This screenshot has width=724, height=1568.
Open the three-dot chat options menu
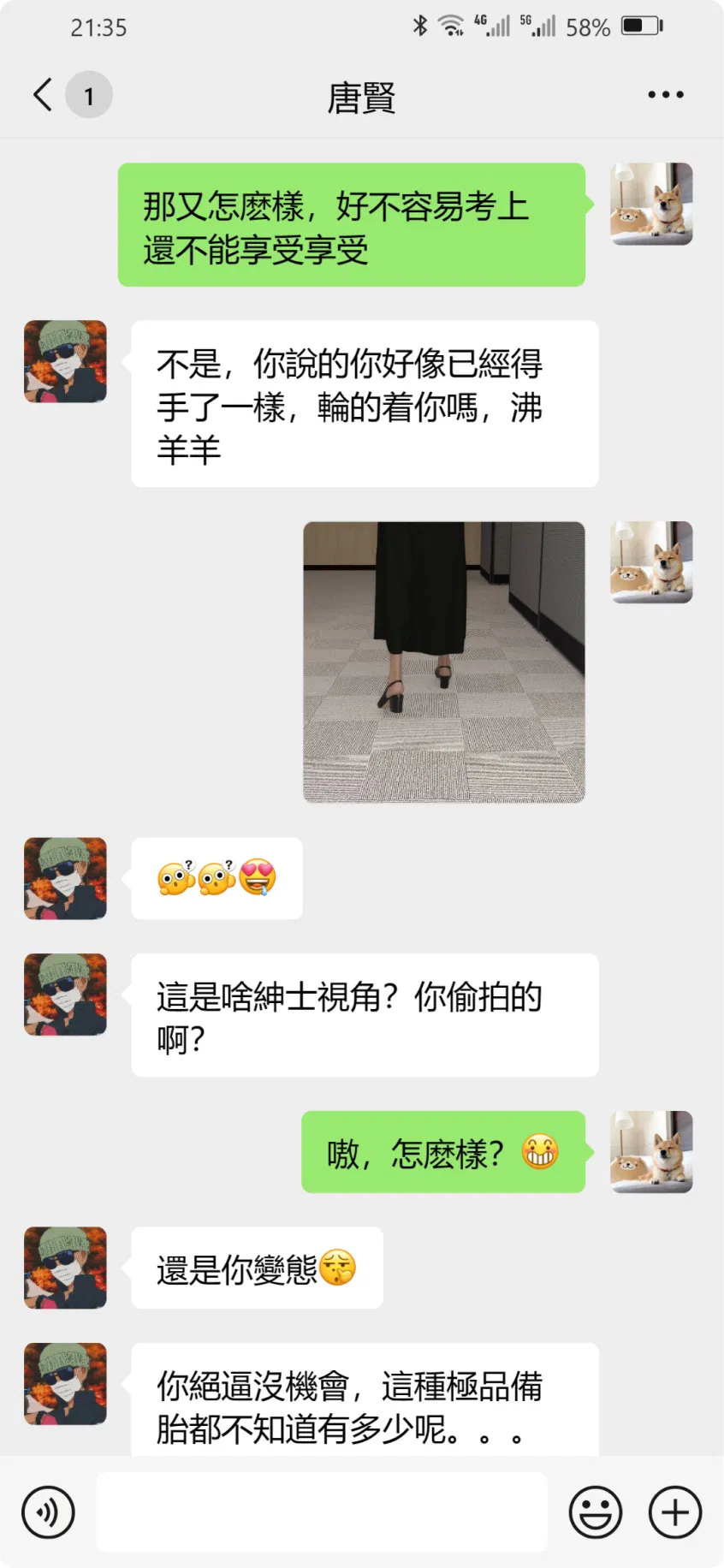665,95
